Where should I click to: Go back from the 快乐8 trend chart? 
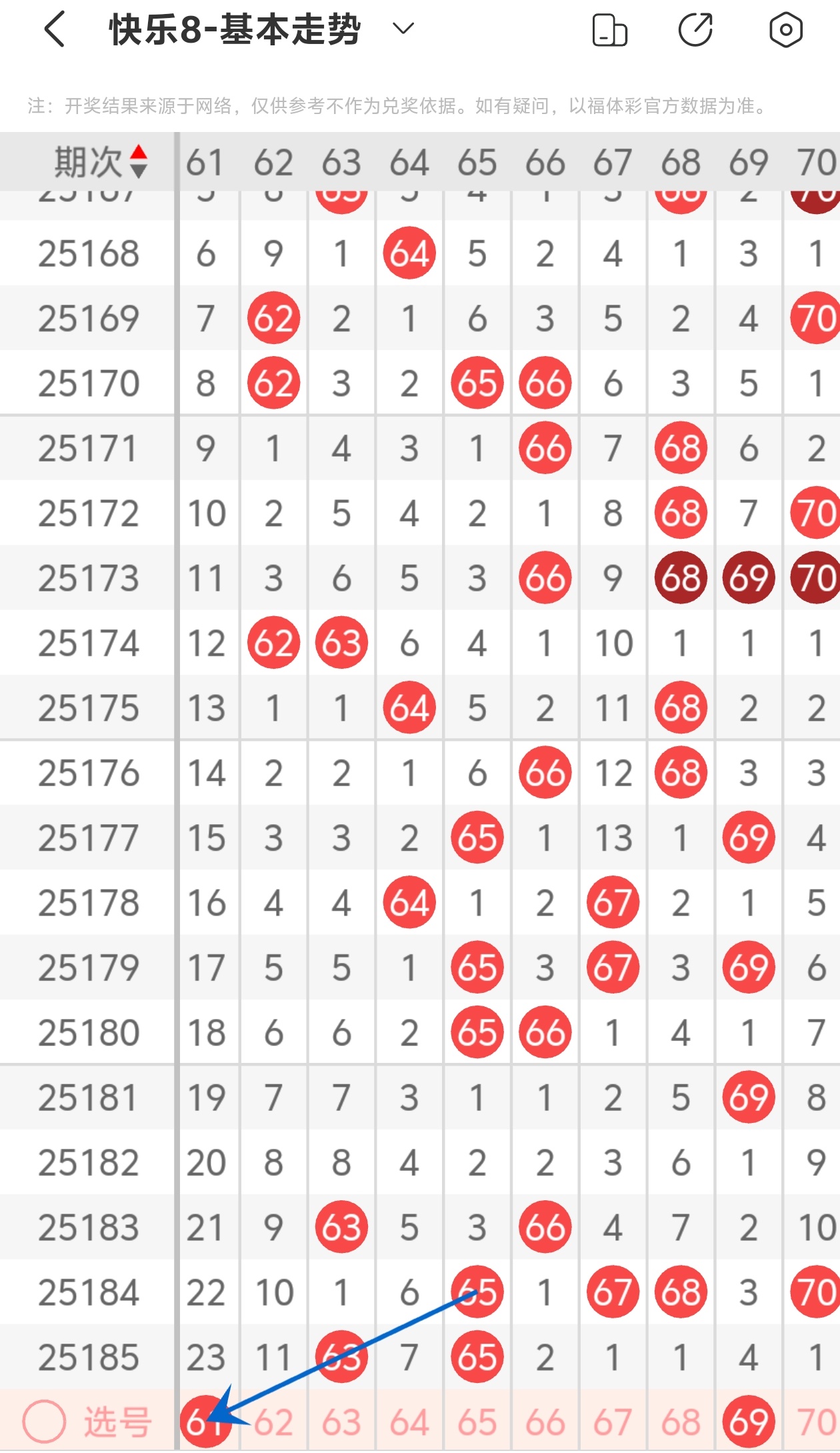coord(55,30)
